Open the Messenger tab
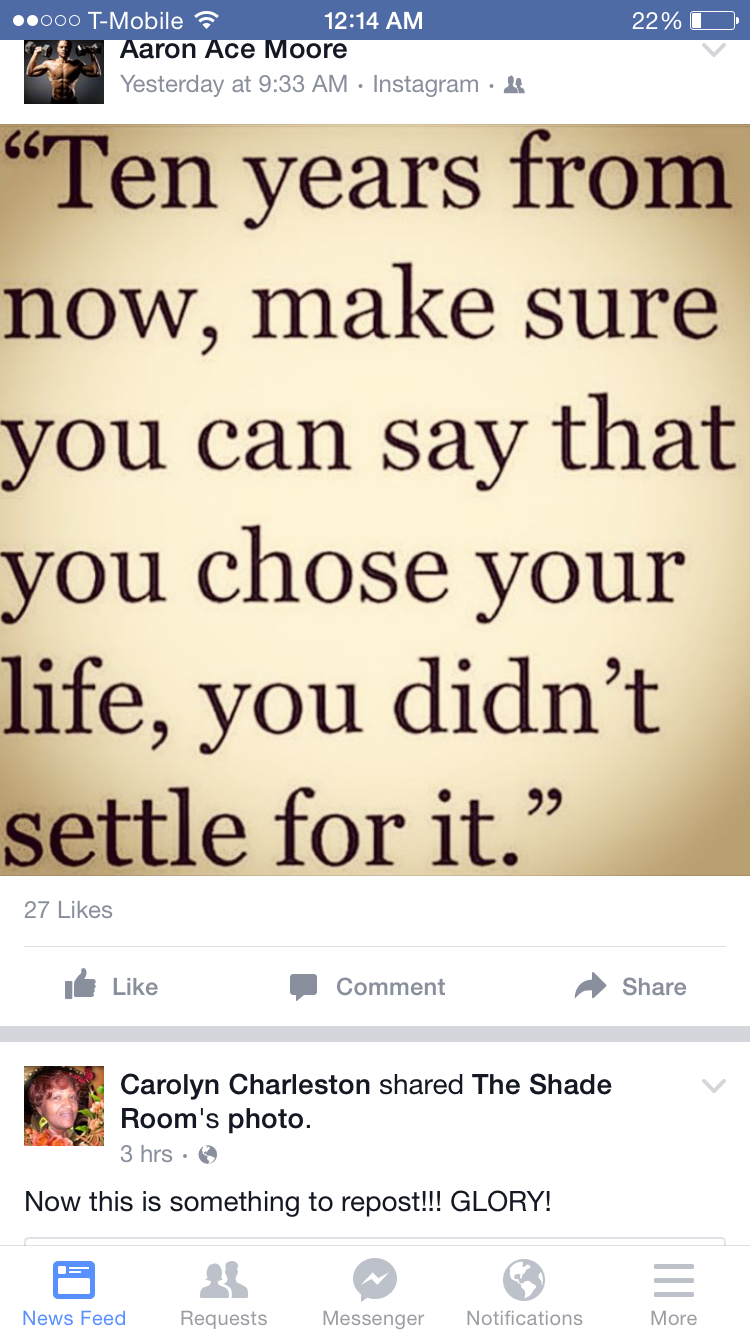 [x=373, y=1294]
